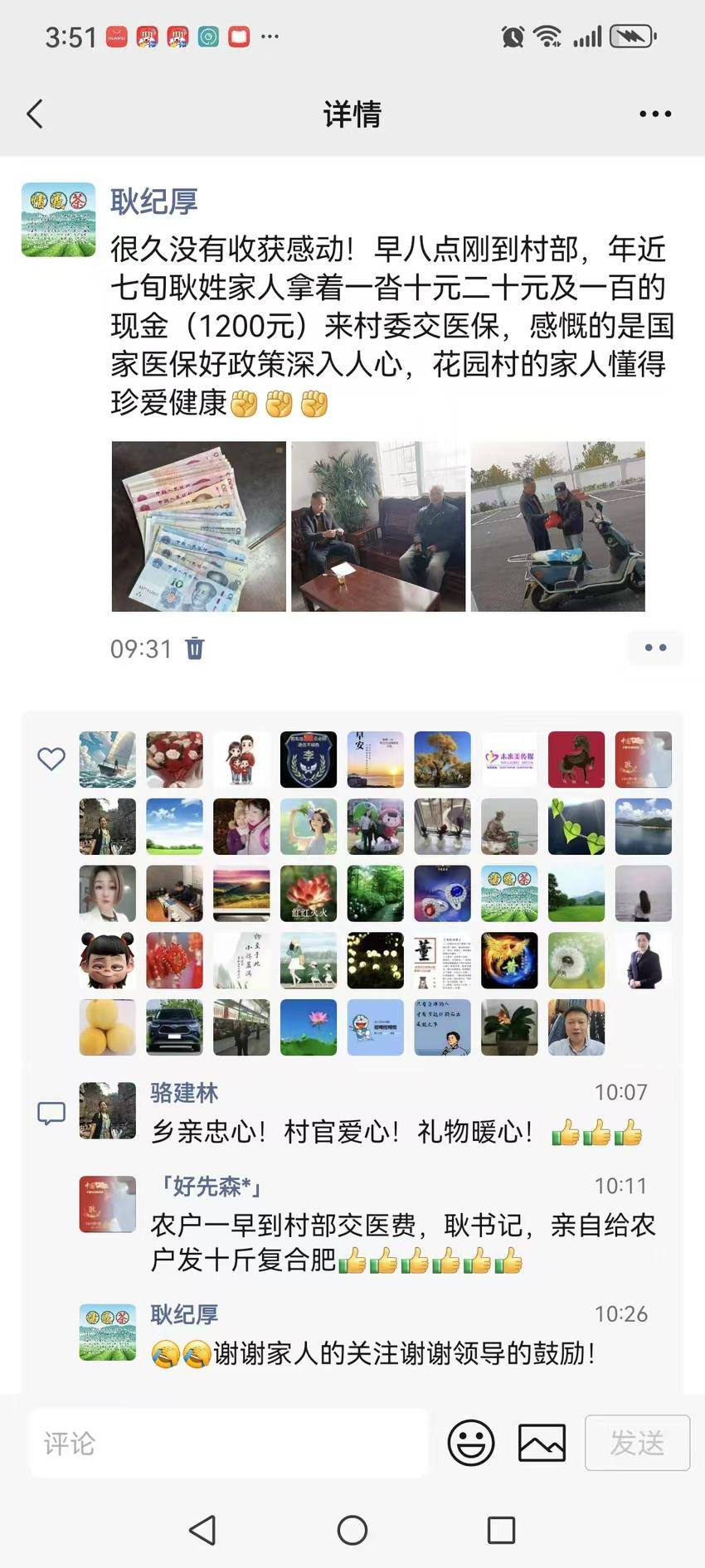View the banknotes photo in the post

coord(199,527)
